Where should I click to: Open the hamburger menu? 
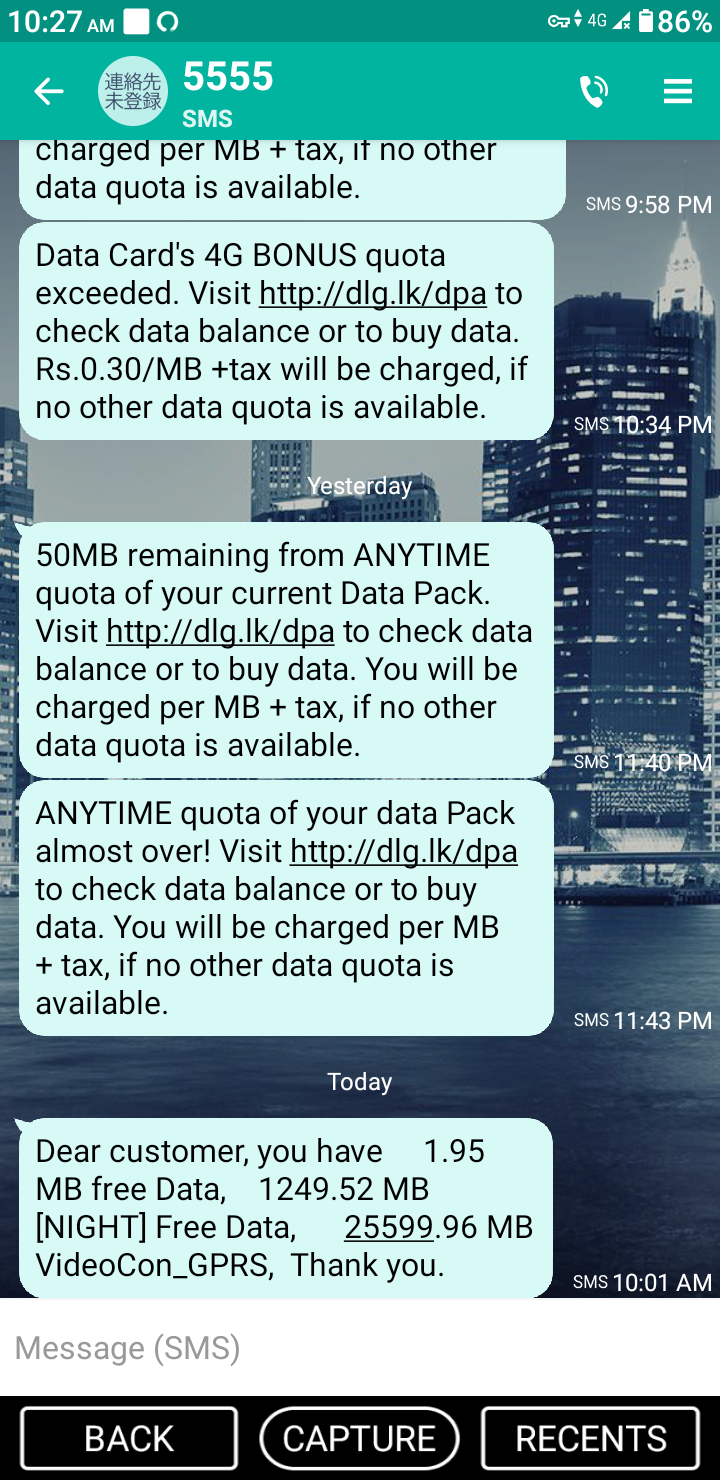tap(678, 92)
